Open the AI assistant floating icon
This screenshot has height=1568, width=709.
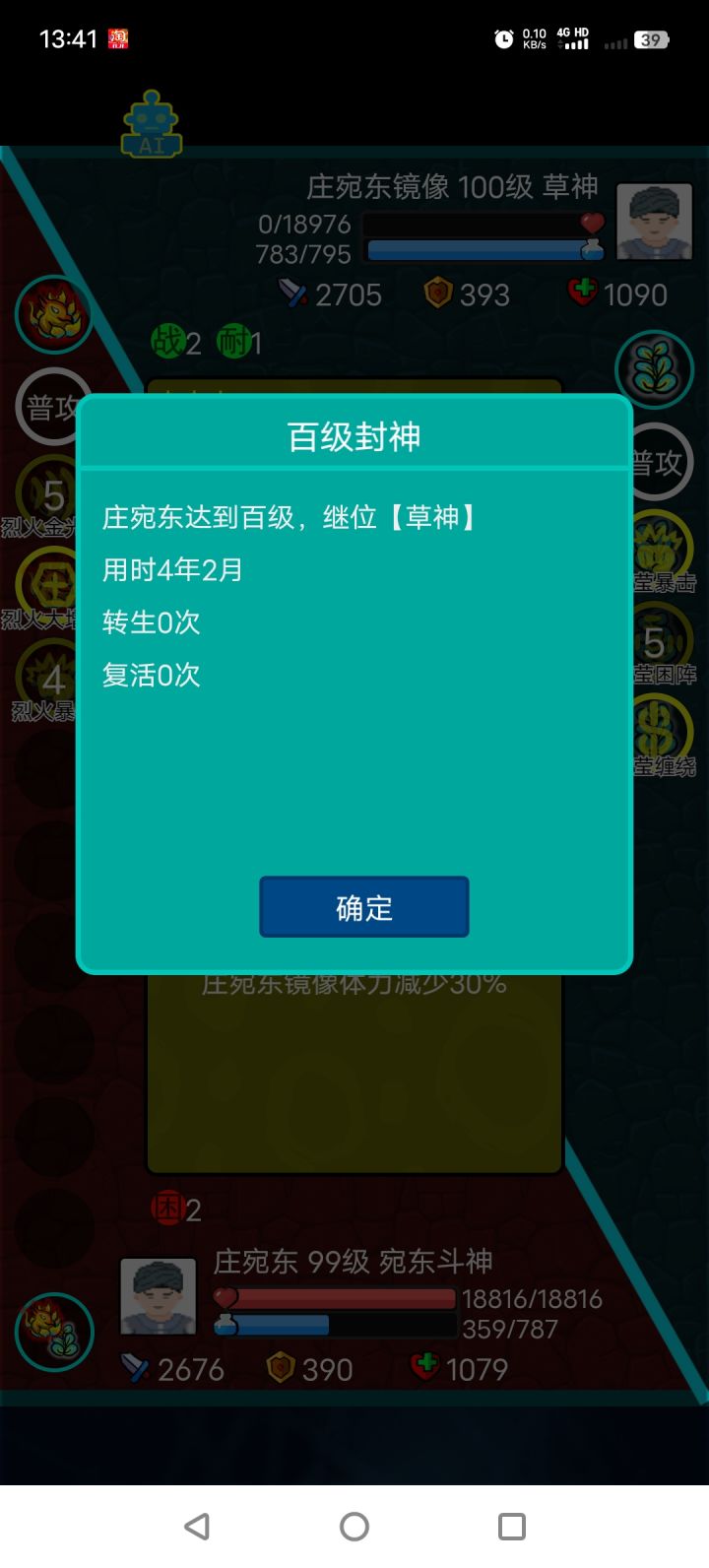152,120
